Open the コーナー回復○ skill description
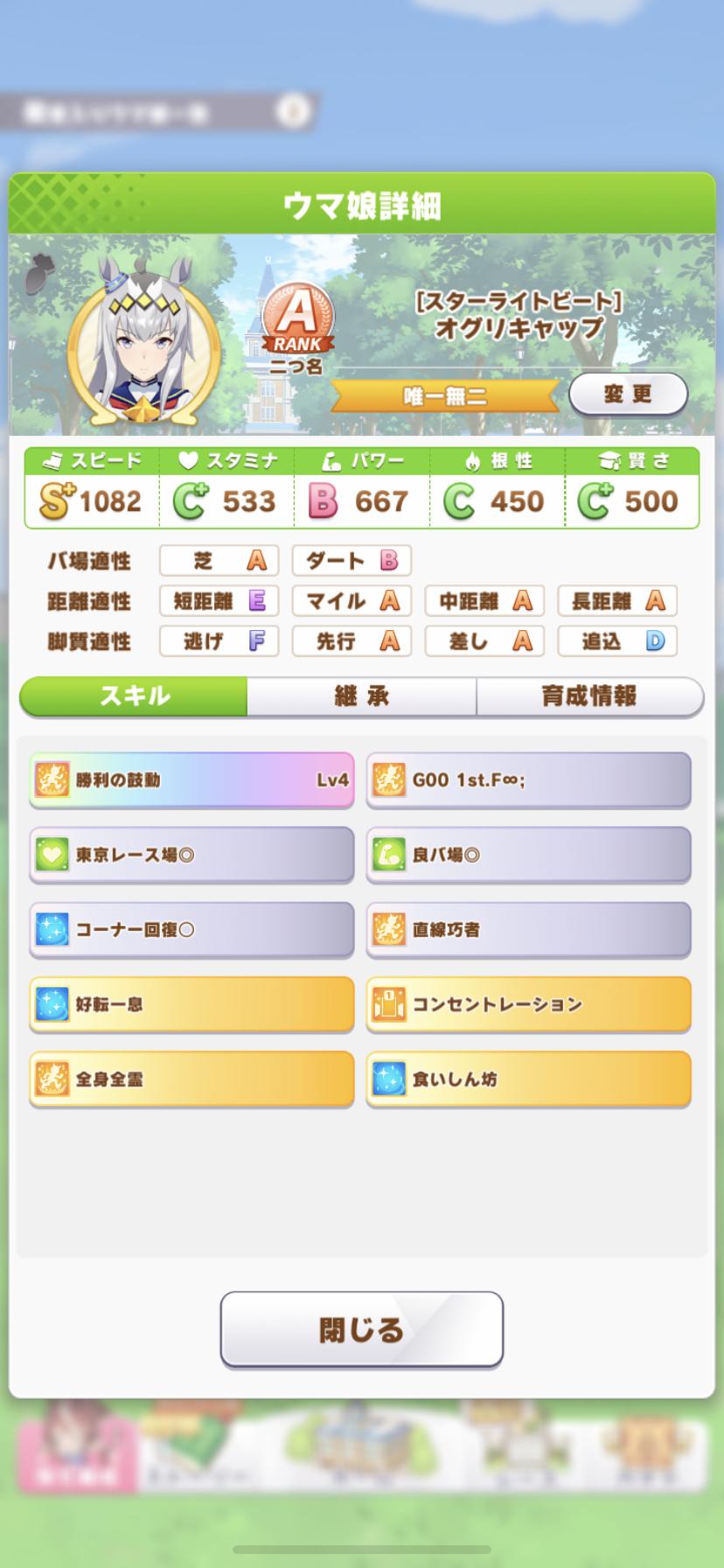 click(191, 929)
